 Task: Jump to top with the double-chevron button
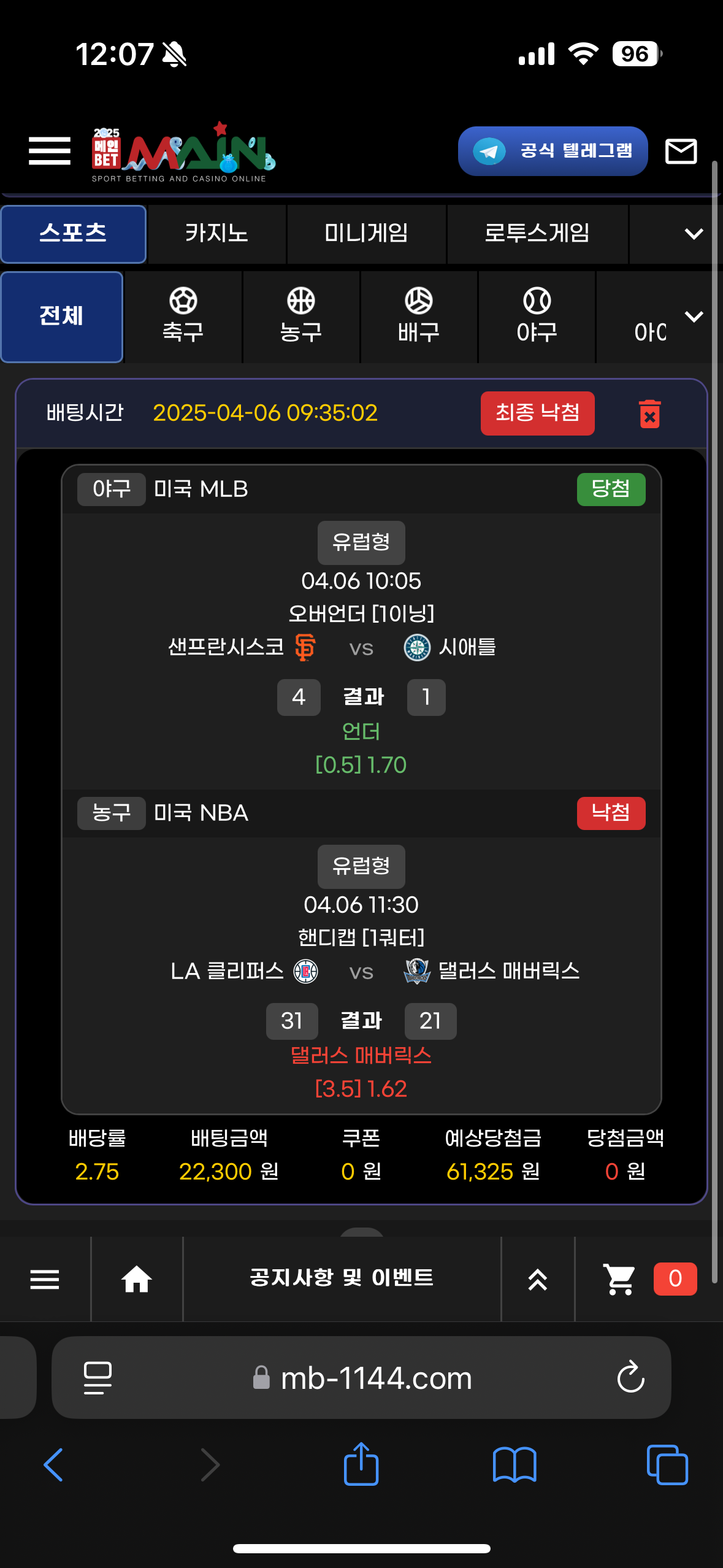[537, 1279]
